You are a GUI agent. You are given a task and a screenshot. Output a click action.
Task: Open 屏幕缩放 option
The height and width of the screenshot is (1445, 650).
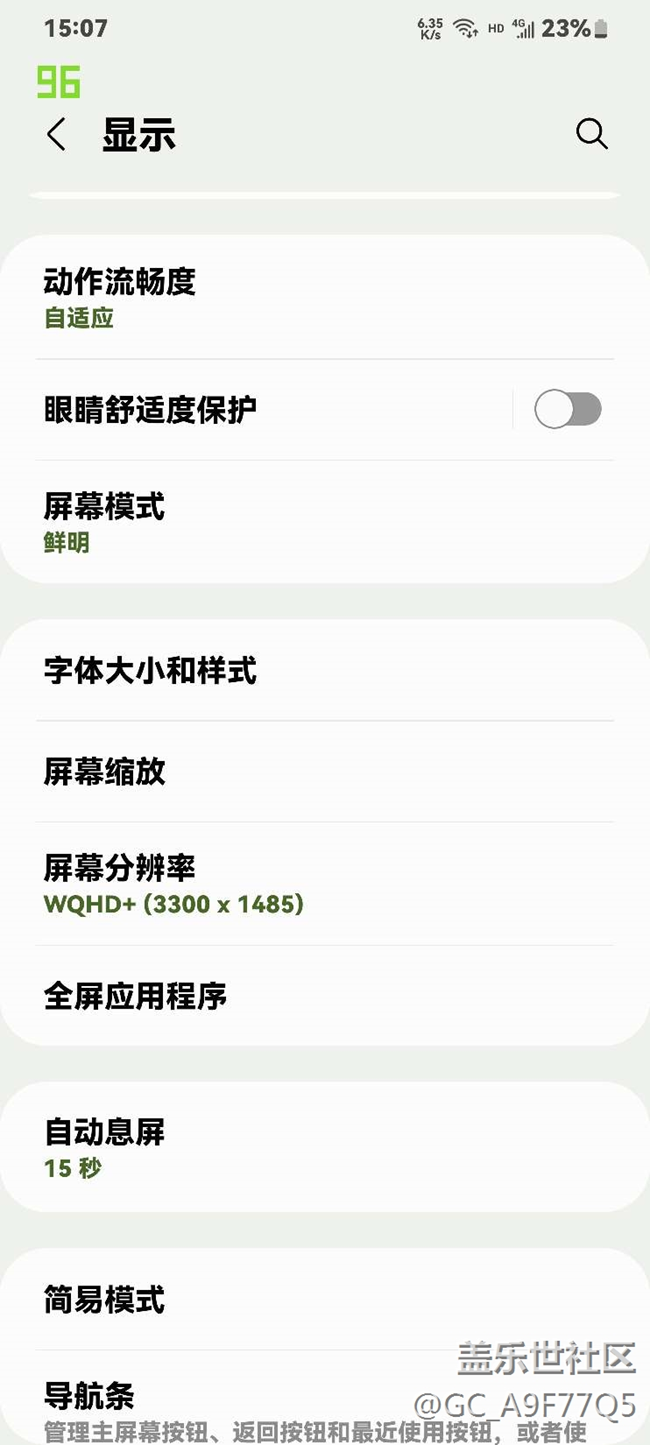click(324, 772)
